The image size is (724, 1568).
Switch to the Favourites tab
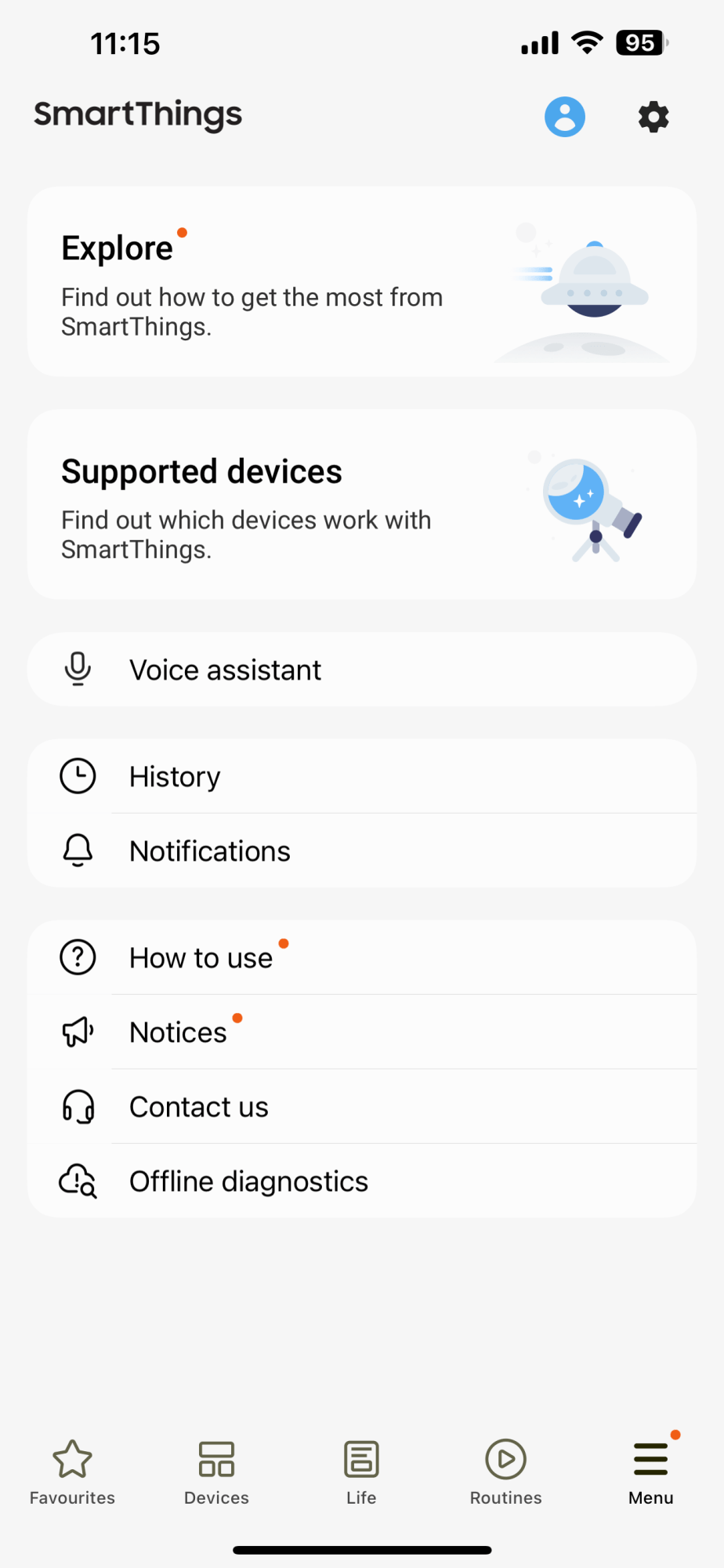72,1472
